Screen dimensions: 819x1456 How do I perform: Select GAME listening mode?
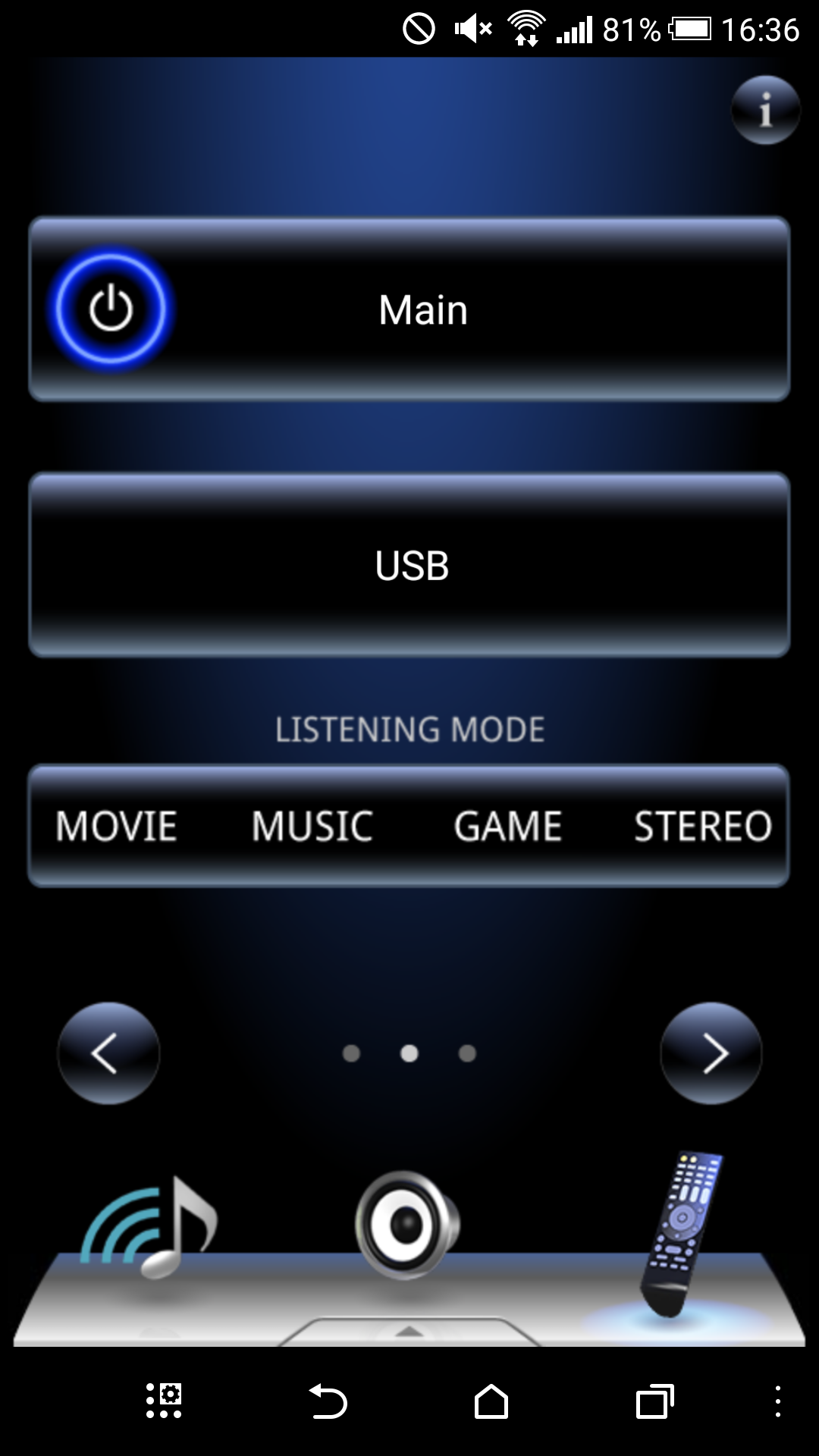click(507, 826)
